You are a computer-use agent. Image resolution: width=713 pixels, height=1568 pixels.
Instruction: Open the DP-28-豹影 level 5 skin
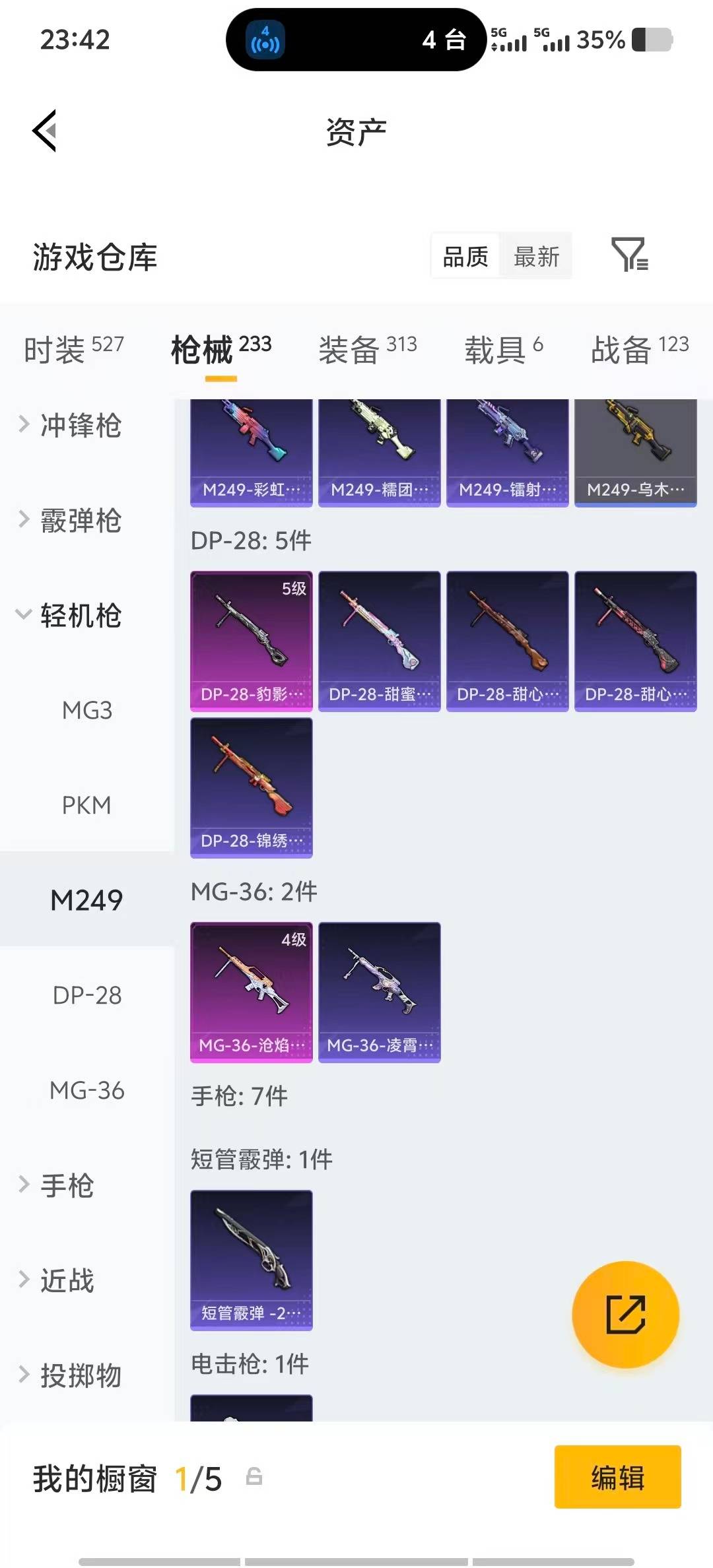(x=251, y=640)
